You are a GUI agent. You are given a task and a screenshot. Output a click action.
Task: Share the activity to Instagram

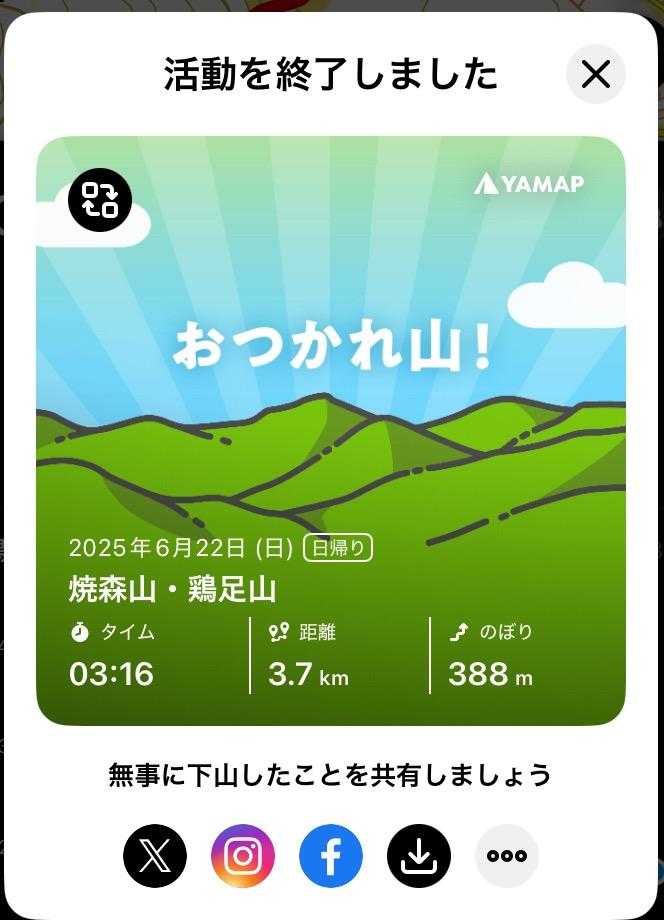tap(243, 856)
